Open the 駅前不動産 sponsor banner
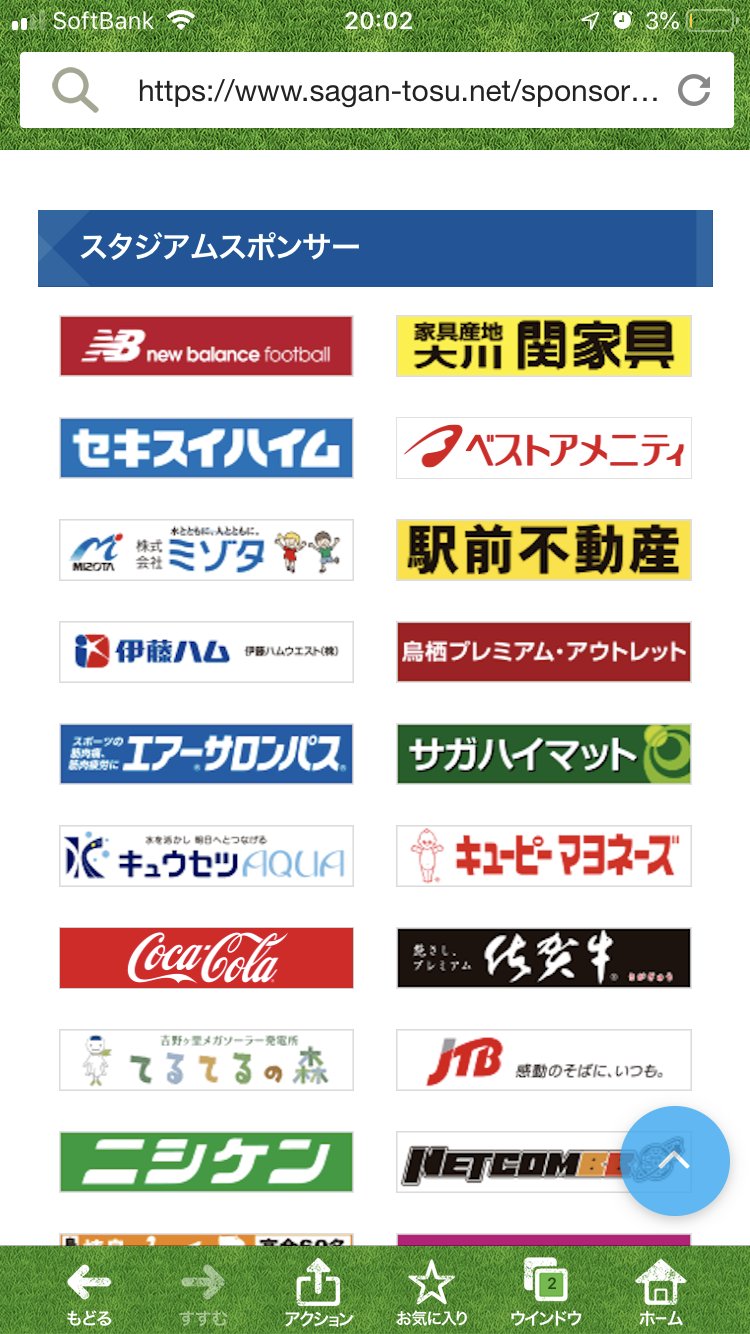Screen dimensions: 750x1334 pos(543,550)
